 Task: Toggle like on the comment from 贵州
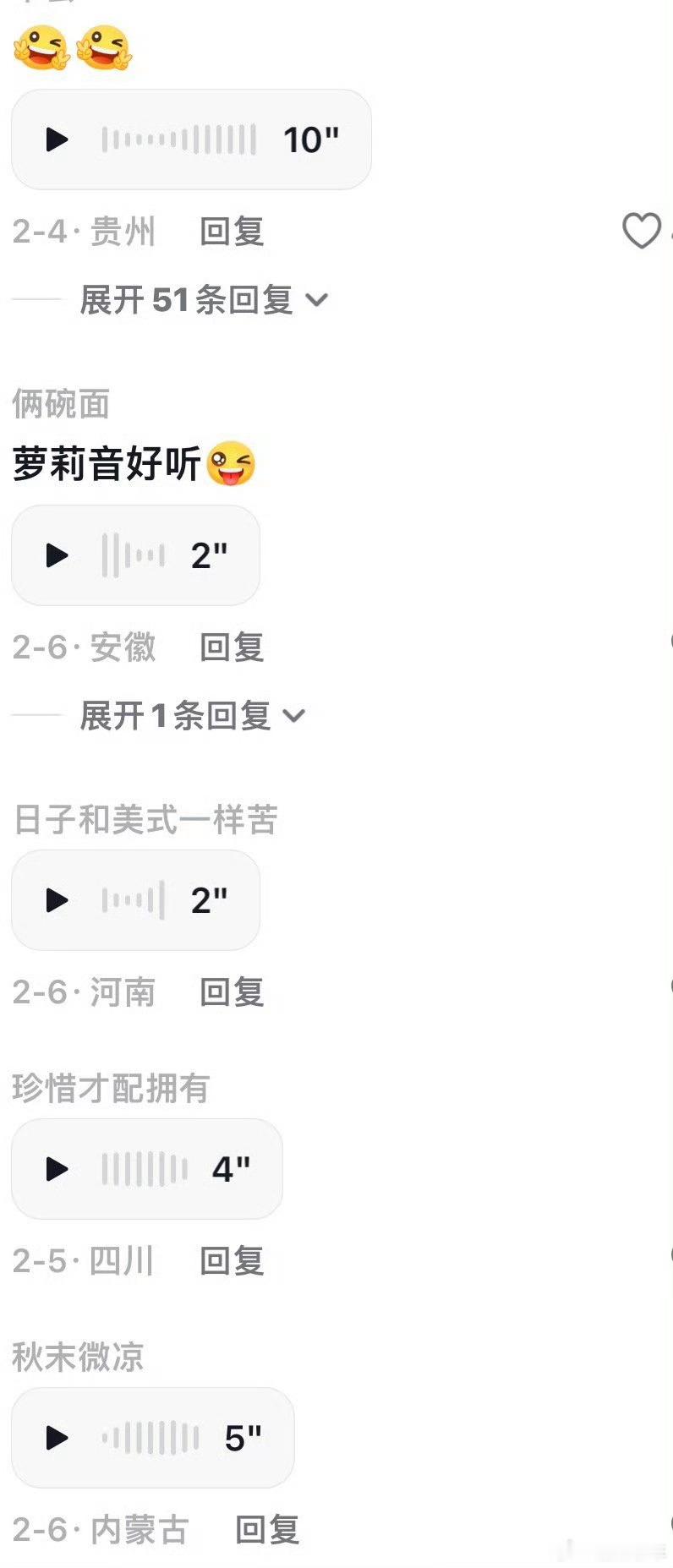tap(643, 231)
